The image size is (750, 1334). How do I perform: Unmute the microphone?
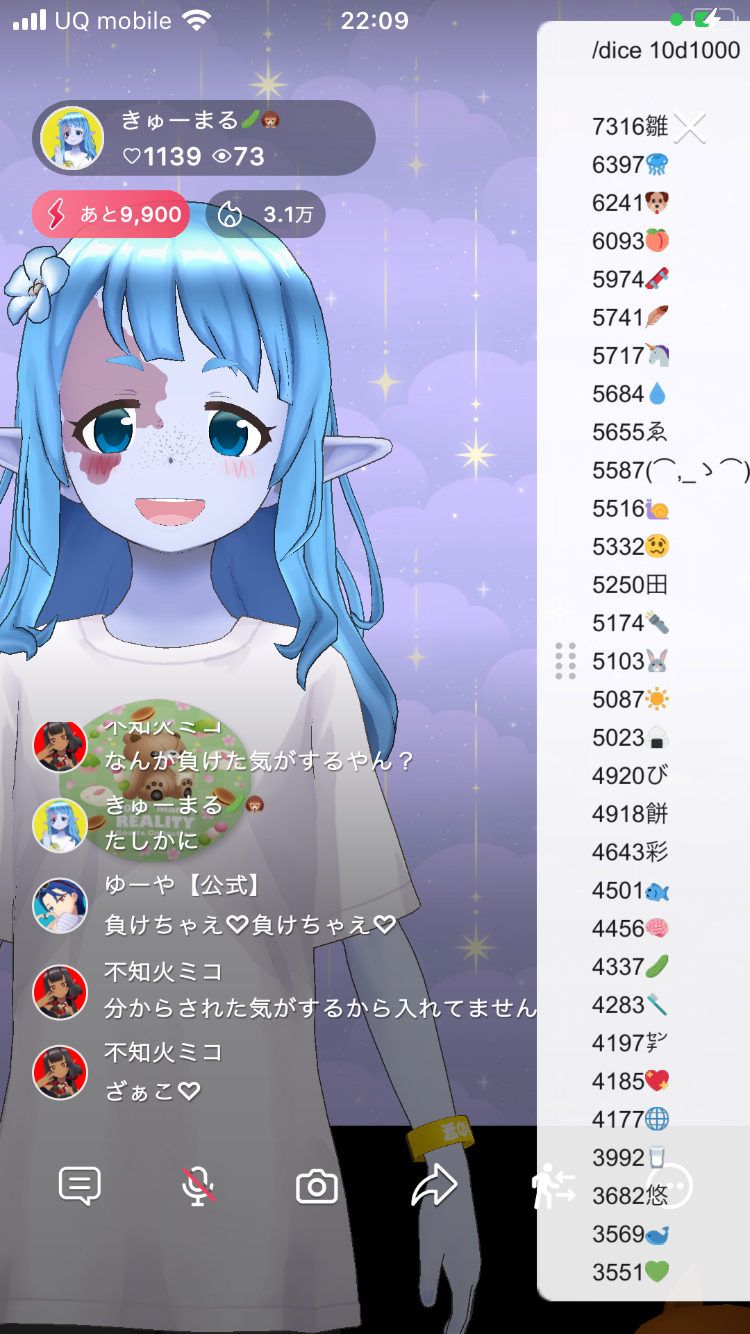point(198,1187)
